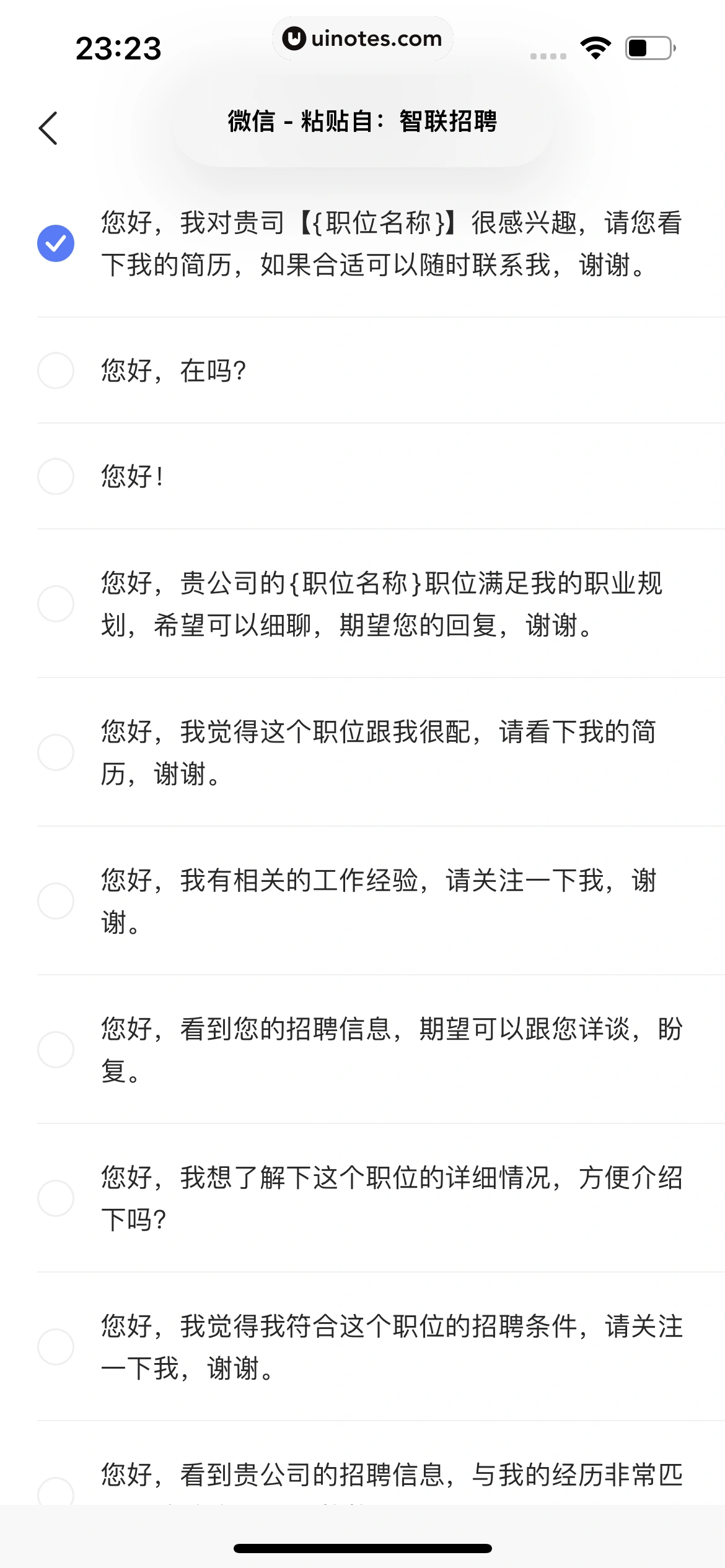
Task: Pick greeting 我觉得我符合这个职位的招聘条件
Action: pyautogui.click(x=56, y=1347)
